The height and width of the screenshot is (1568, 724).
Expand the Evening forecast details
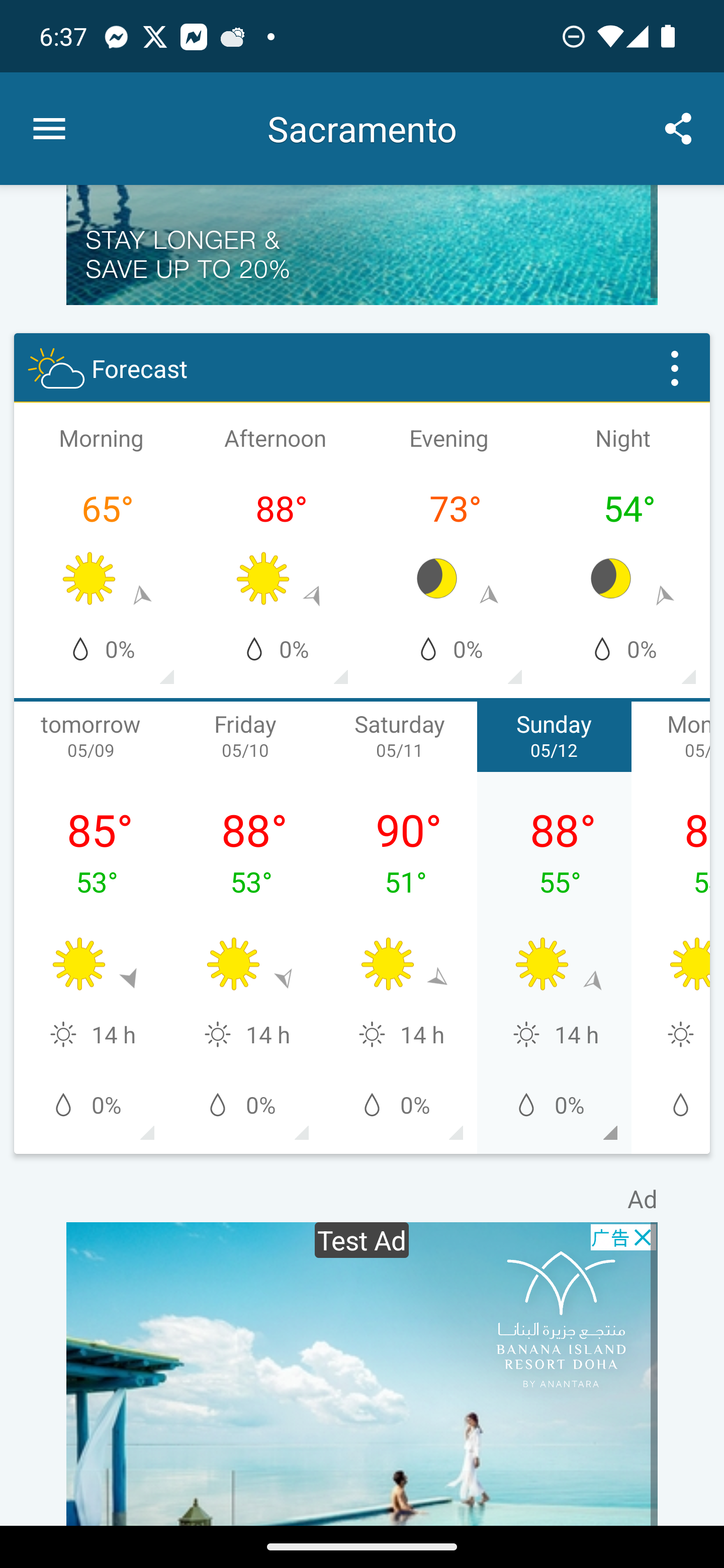pos(449,551)
